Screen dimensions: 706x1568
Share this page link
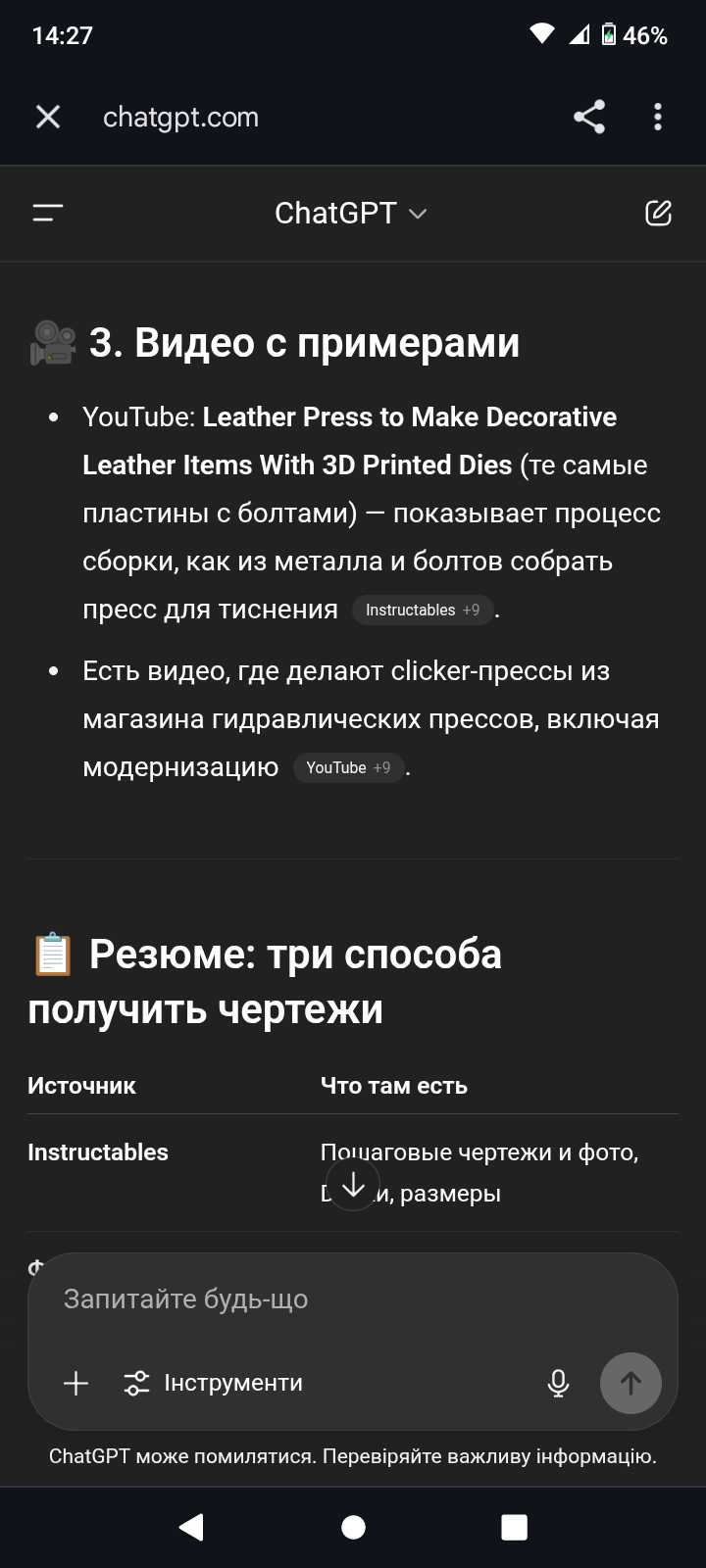pyautogui.click(x=588, y=118)
